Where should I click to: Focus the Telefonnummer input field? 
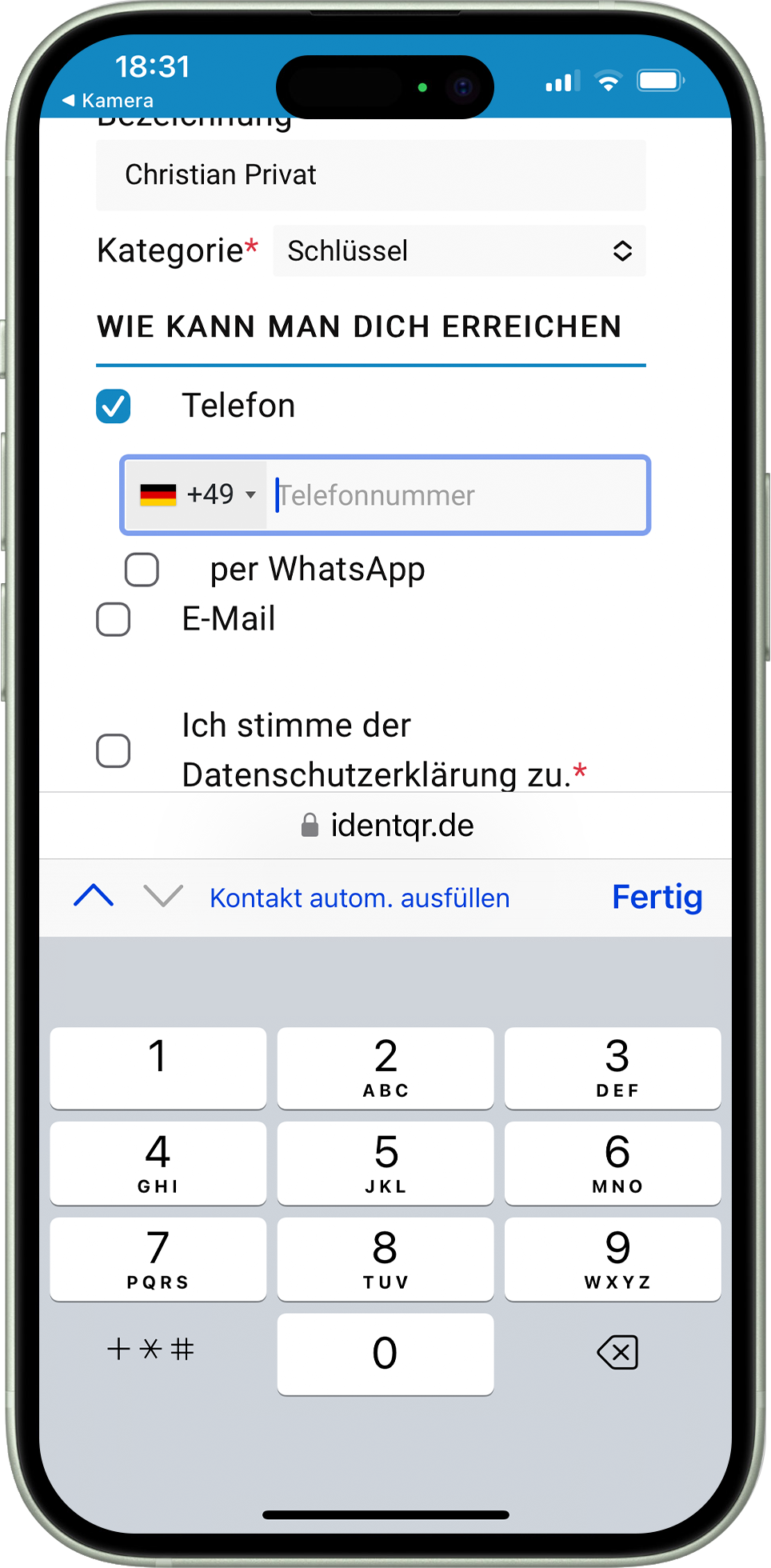pyautogui.click(x=456, y=495)
